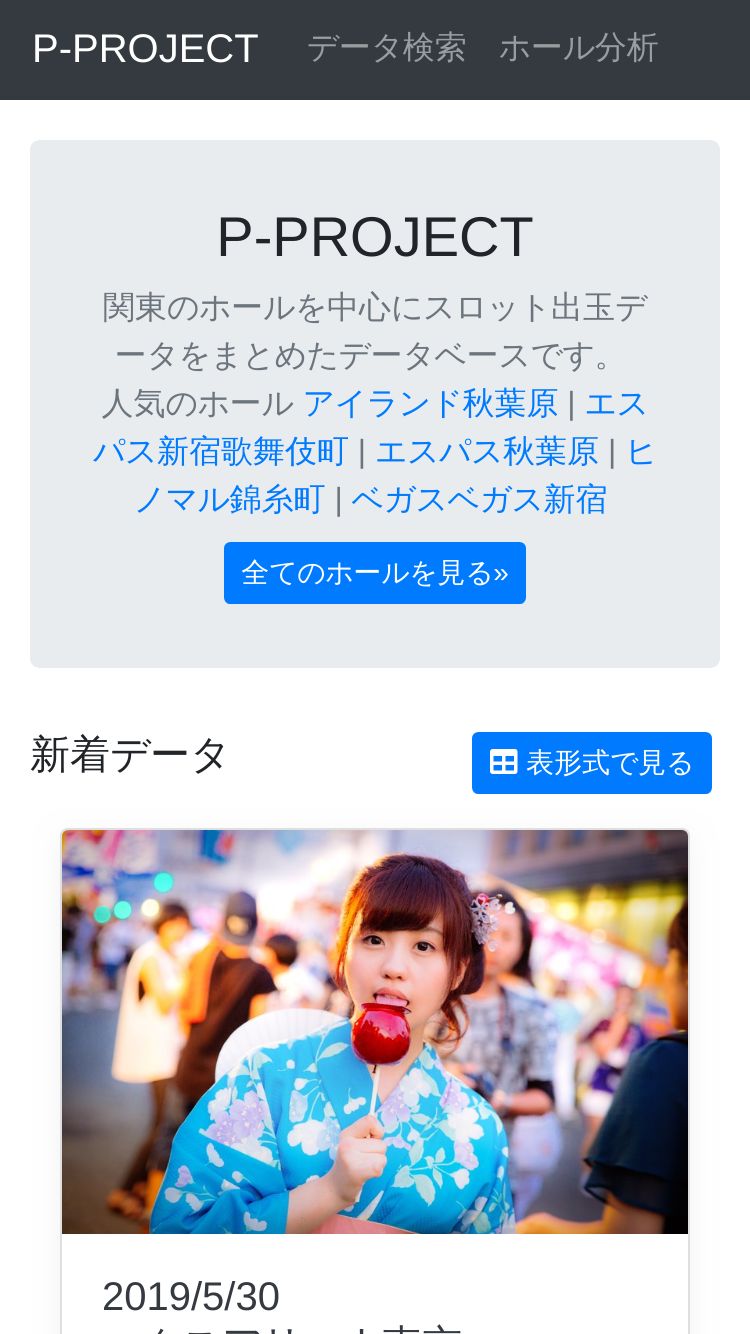Open the P-PROJECT home brand link
The height and width of the screenshot is (1334, 750).
click(x=145, y=49)
